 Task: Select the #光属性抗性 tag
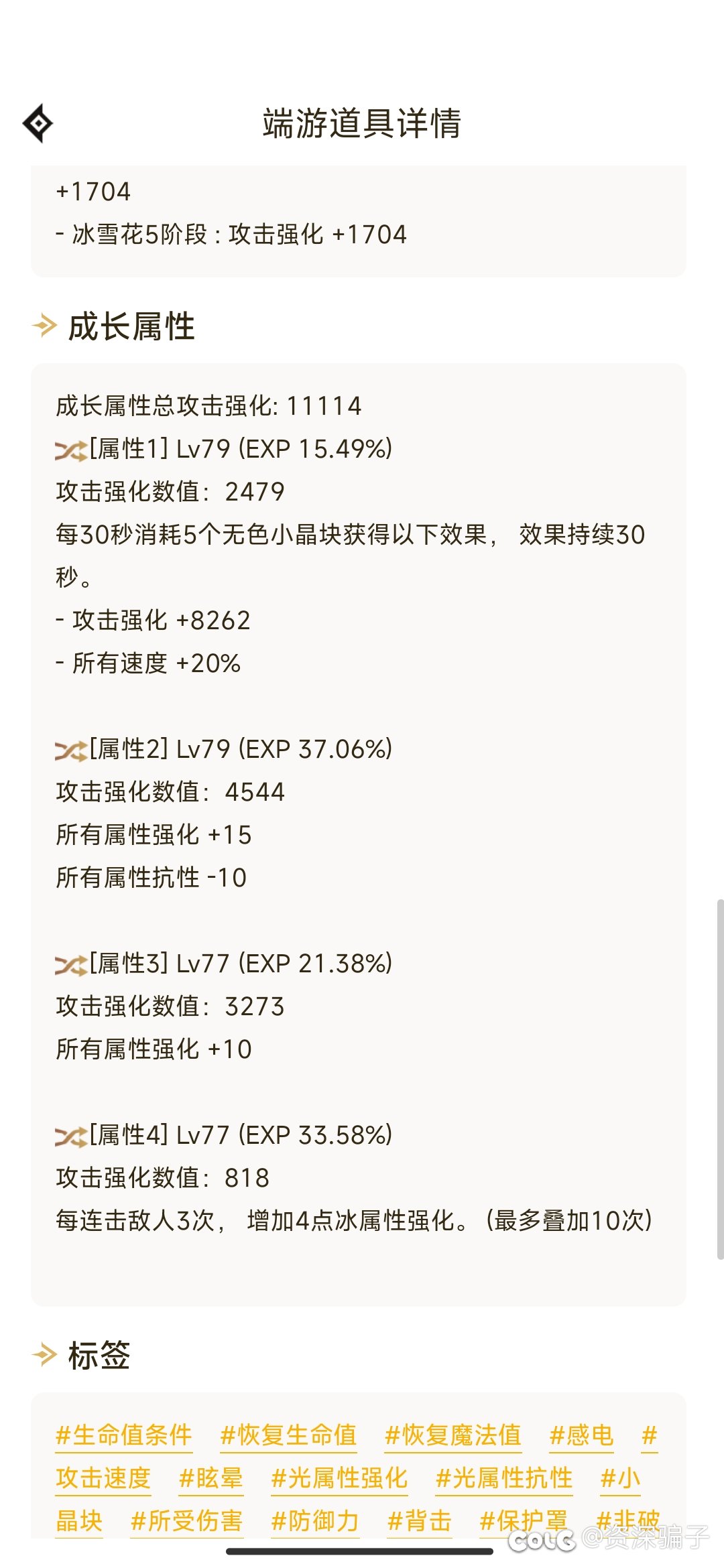click(x=504, y=1478)
